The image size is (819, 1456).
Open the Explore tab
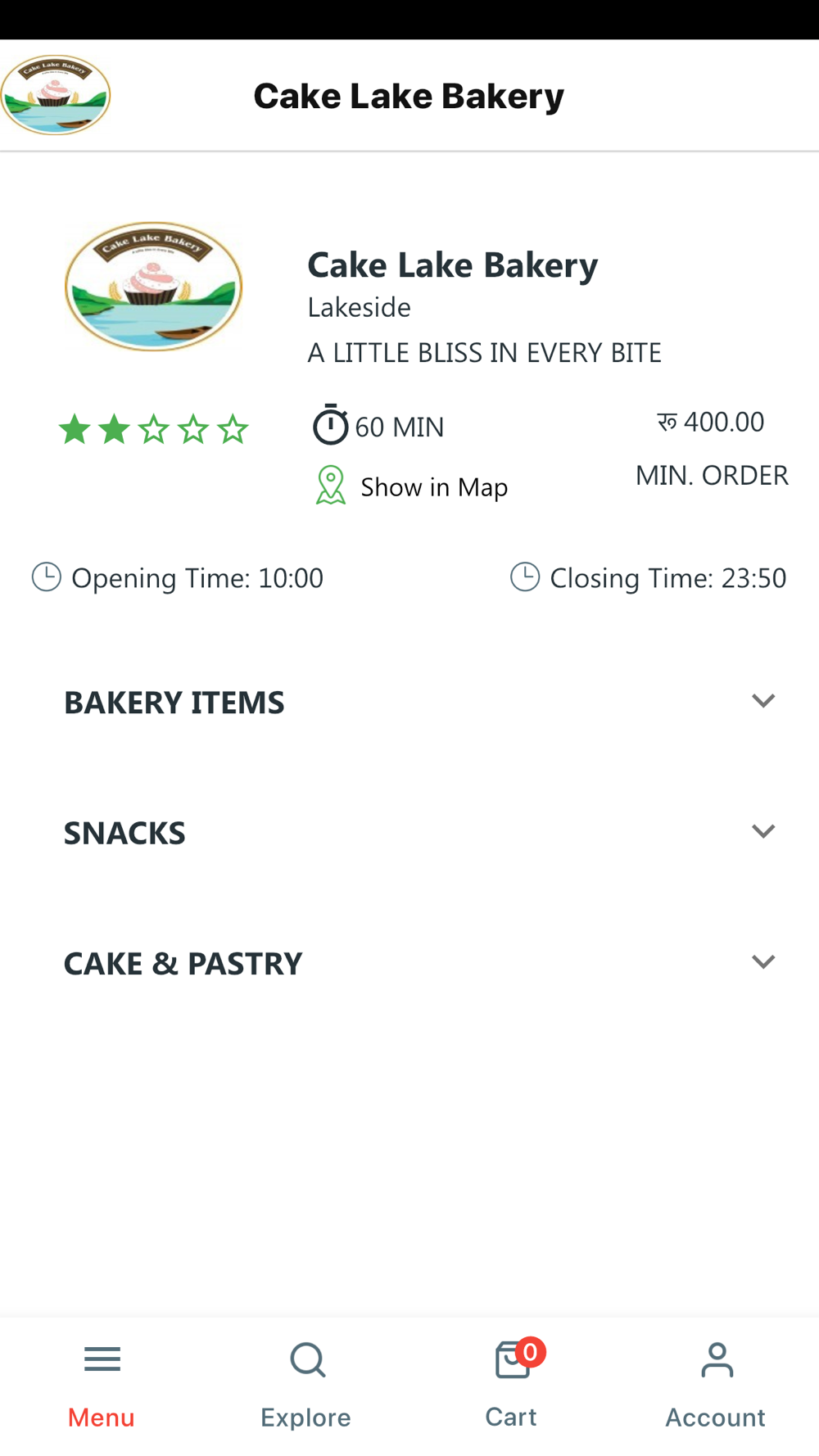click(306, 1386)
